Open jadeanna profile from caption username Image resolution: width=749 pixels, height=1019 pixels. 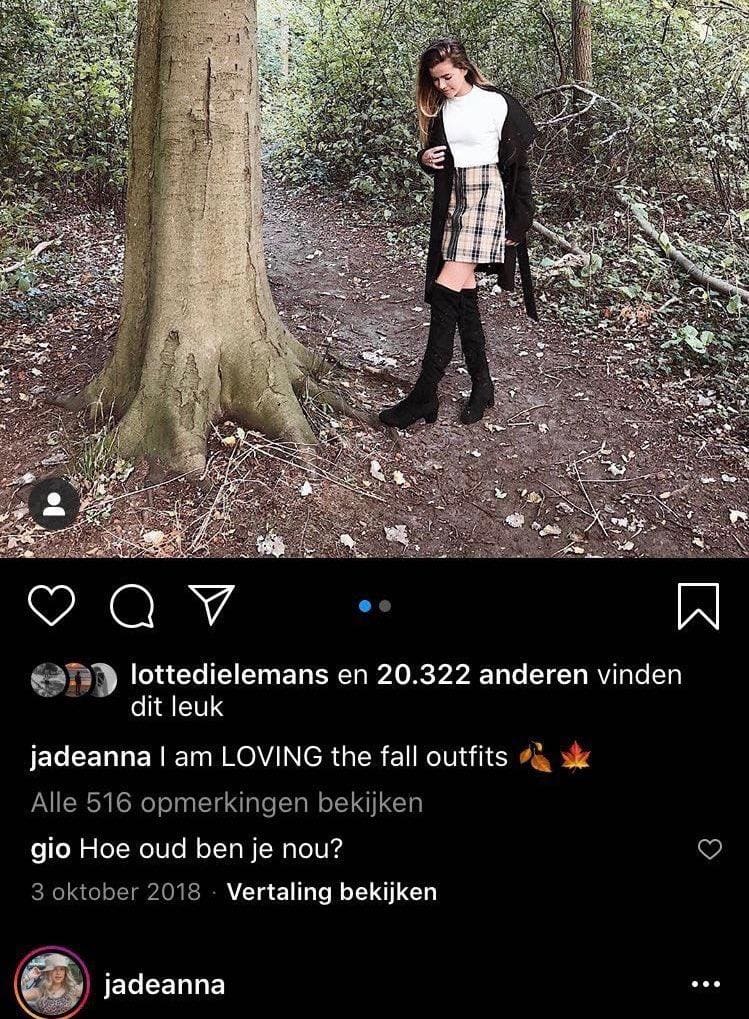click(x=91, y=757)
